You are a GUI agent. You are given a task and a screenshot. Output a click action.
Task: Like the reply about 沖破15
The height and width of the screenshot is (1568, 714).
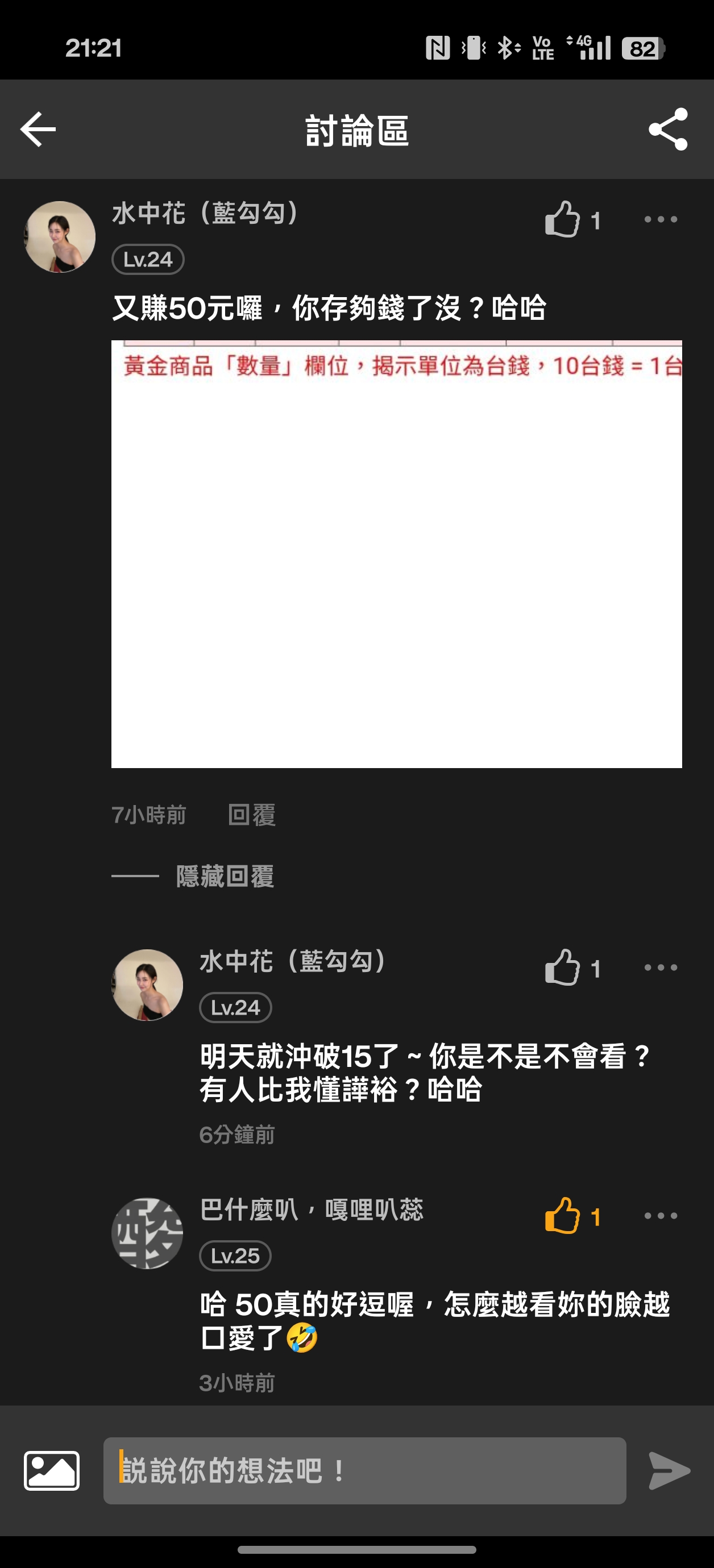[562, 967]
